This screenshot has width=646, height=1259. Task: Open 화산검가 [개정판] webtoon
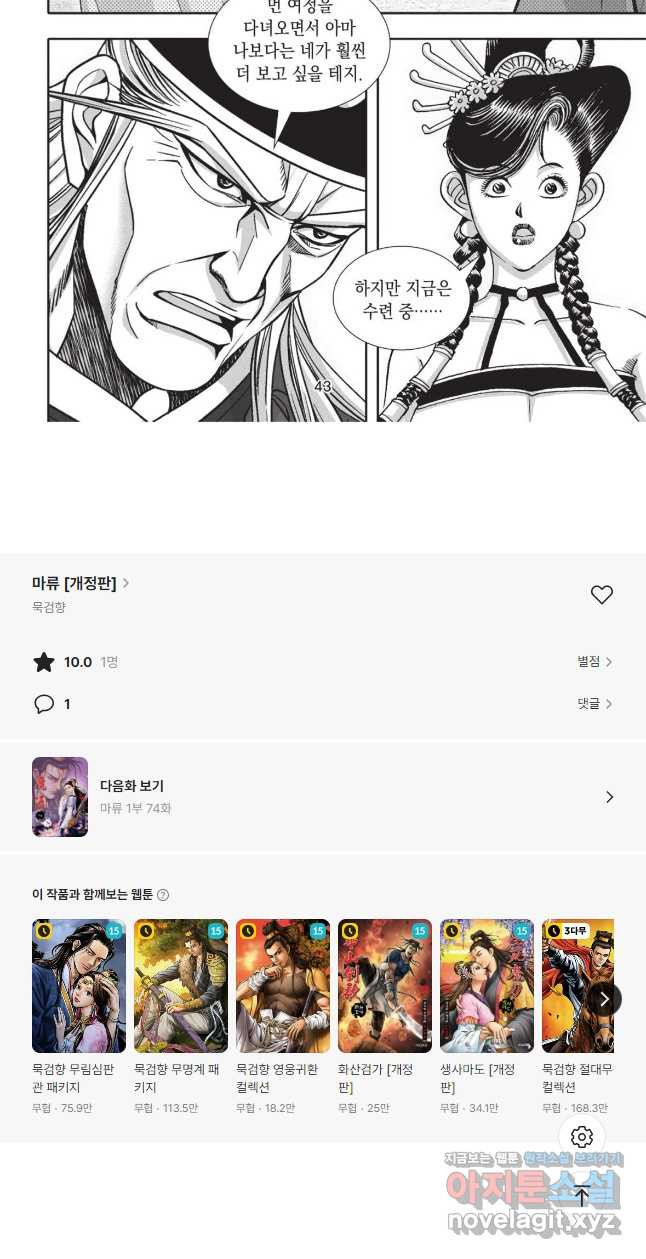tap(385, 1017)
